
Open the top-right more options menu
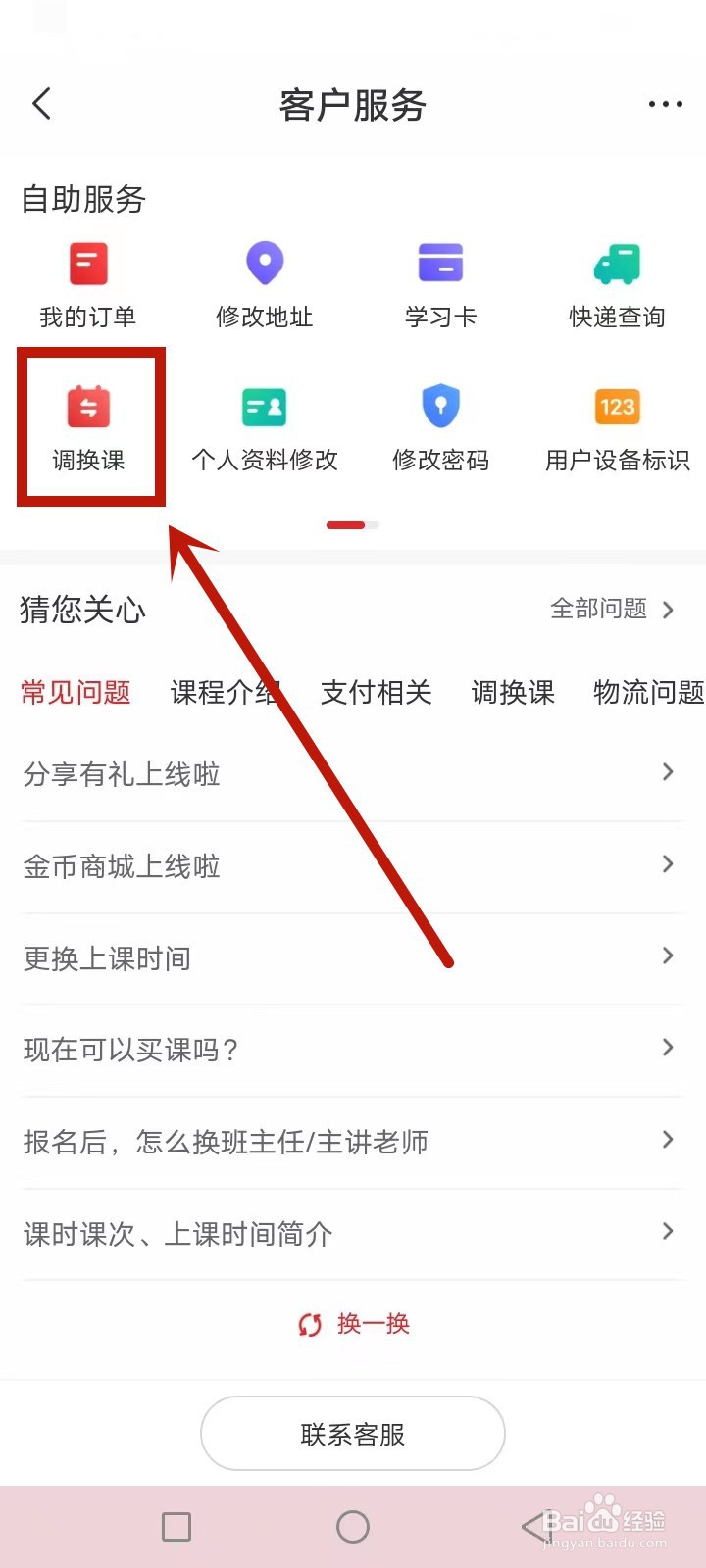tap(665, 103)
